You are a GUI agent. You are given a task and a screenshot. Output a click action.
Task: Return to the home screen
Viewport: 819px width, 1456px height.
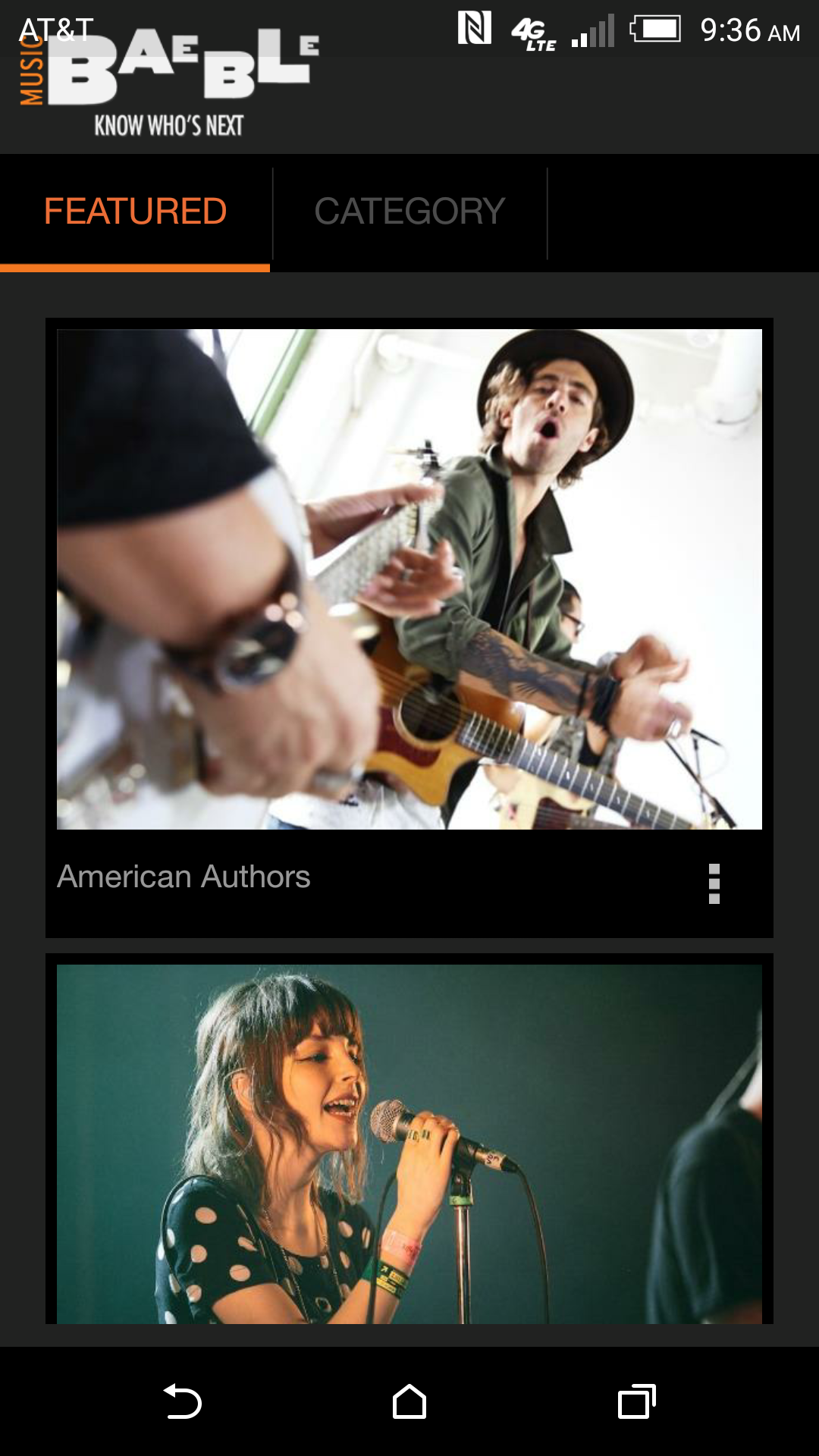click(x=409, y=1401)
